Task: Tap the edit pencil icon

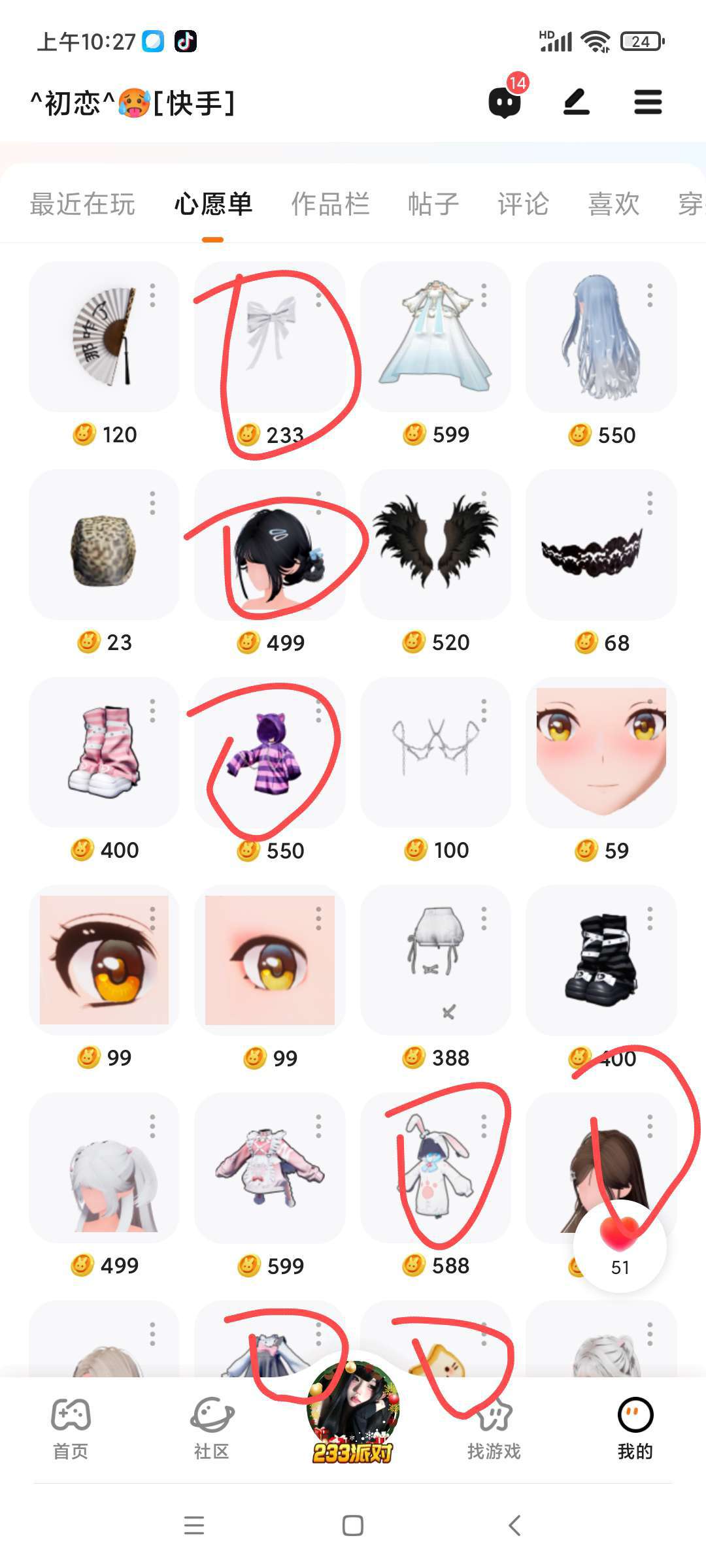Action: click(577, 103)
